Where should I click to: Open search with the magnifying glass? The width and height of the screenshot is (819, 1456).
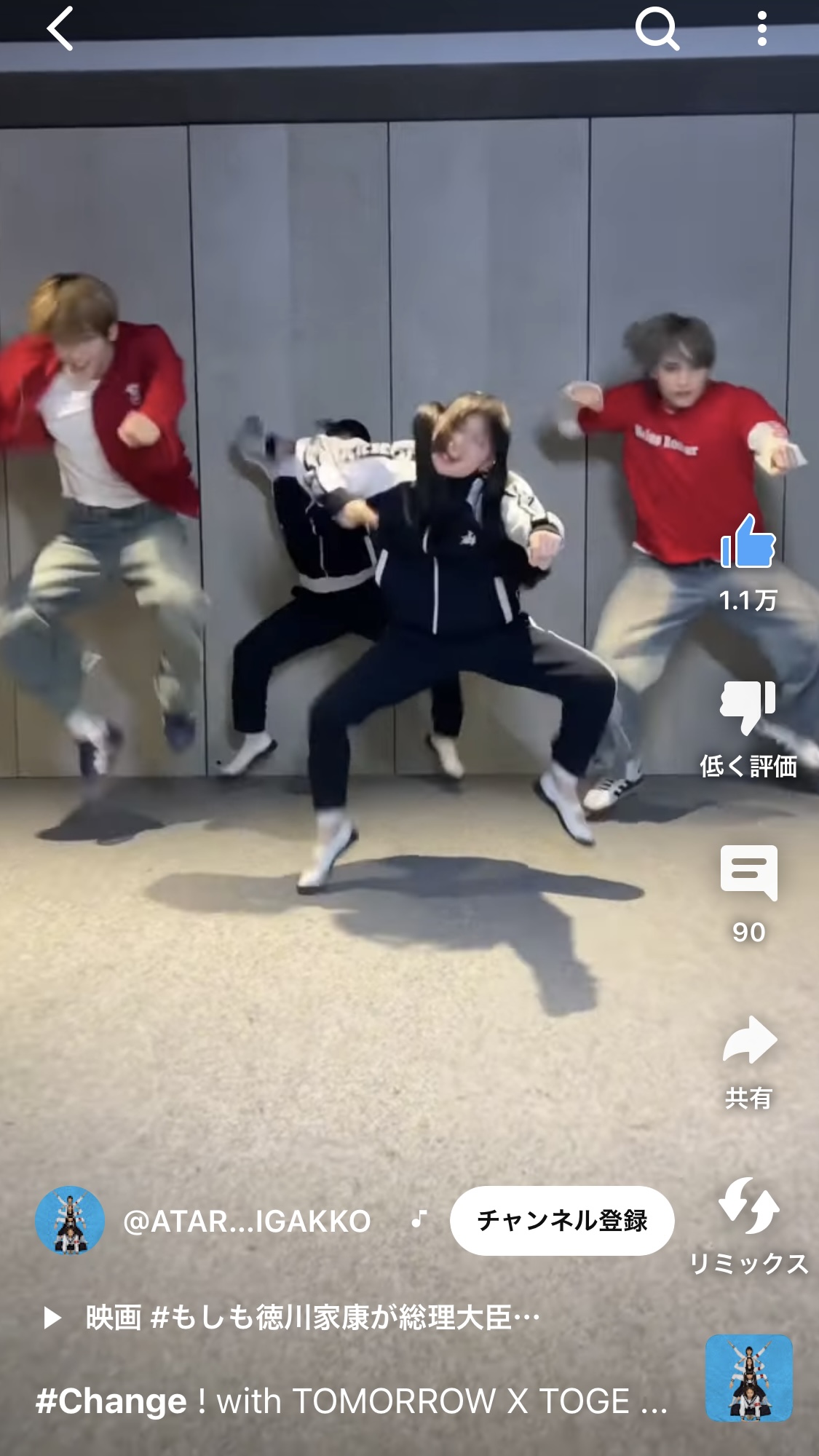click(x=657, y=29)
